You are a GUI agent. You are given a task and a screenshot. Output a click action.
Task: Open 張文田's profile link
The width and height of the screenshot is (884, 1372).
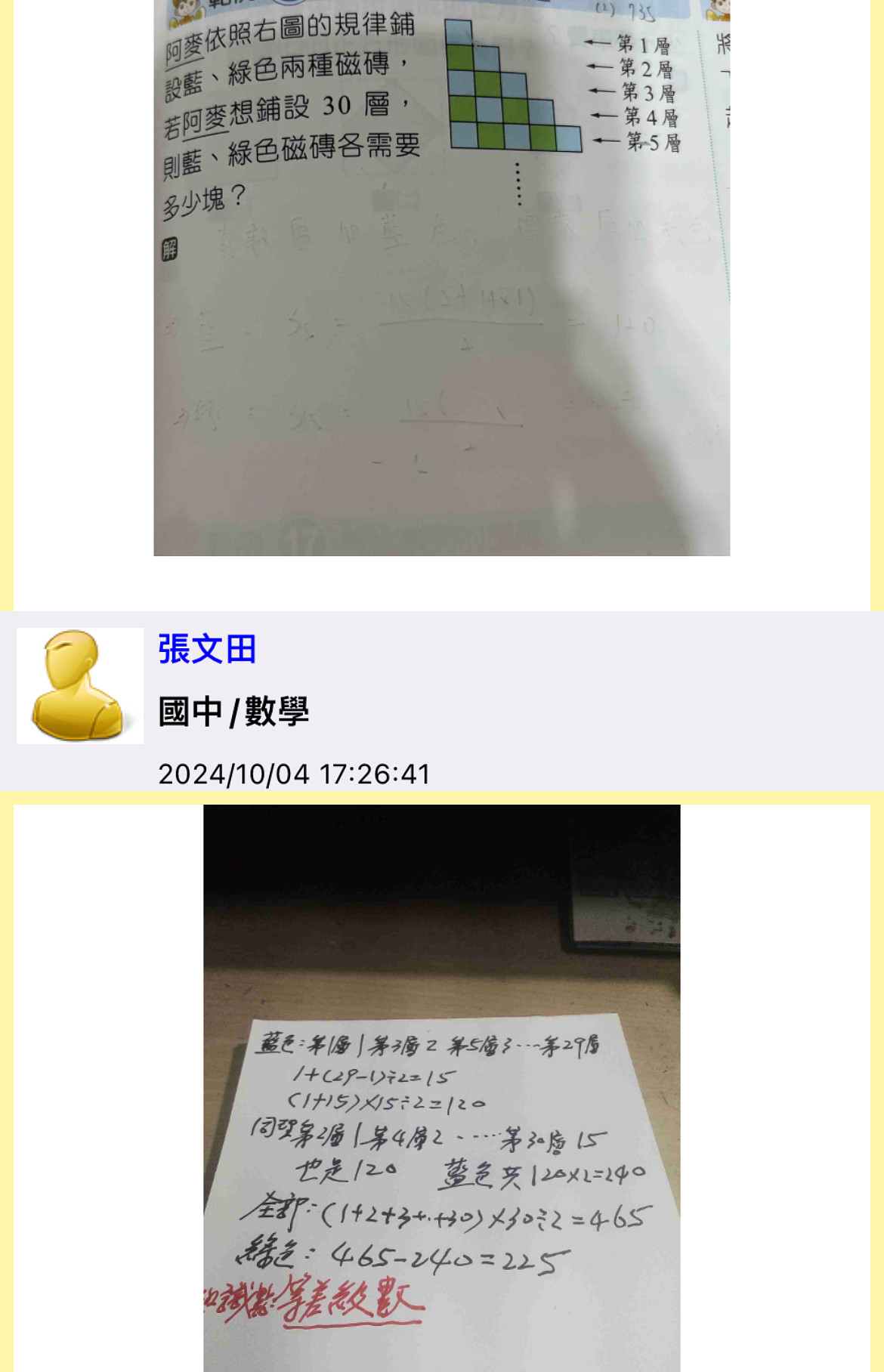tap(207, 649)
